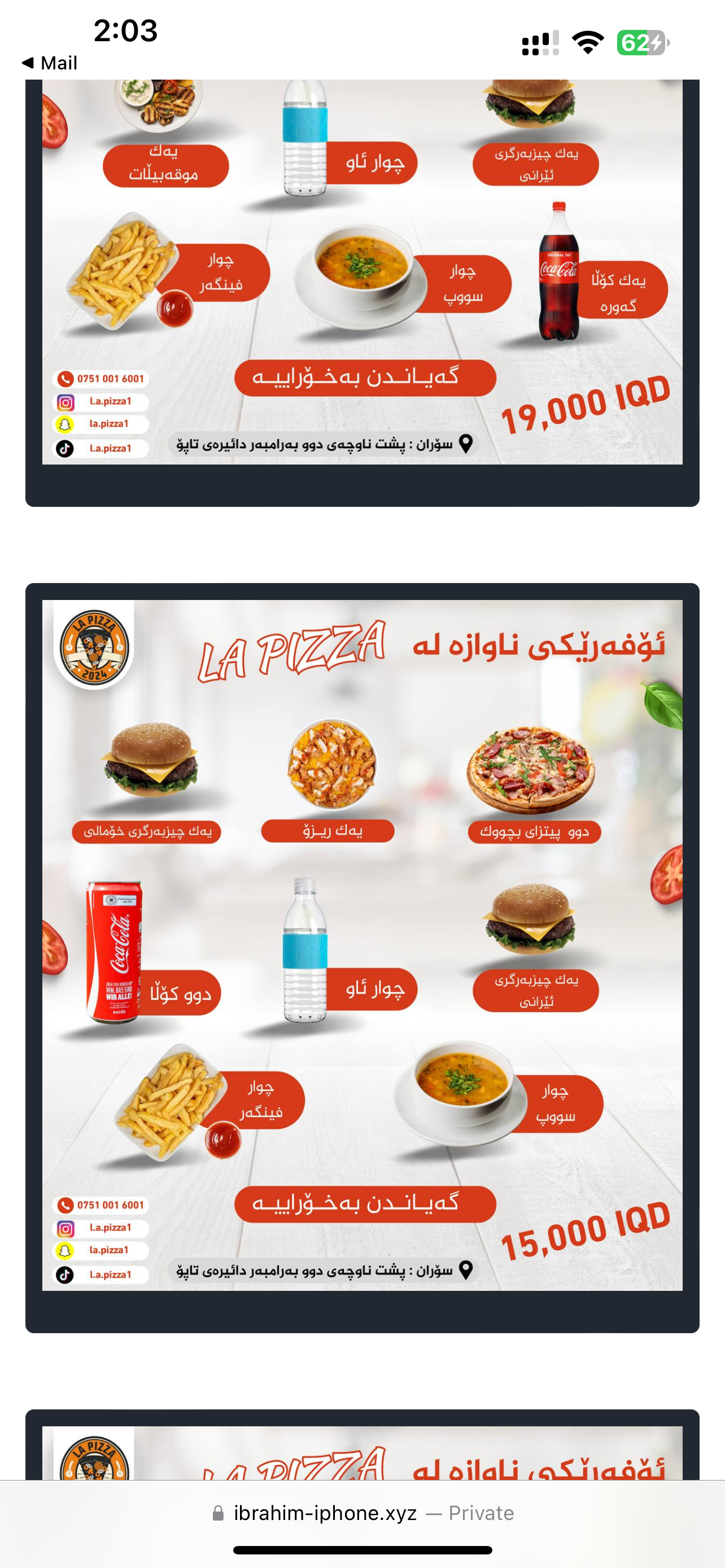Return to the Mail app
Viewport: 725px width, 1568px height.
(x=50, y=63)
